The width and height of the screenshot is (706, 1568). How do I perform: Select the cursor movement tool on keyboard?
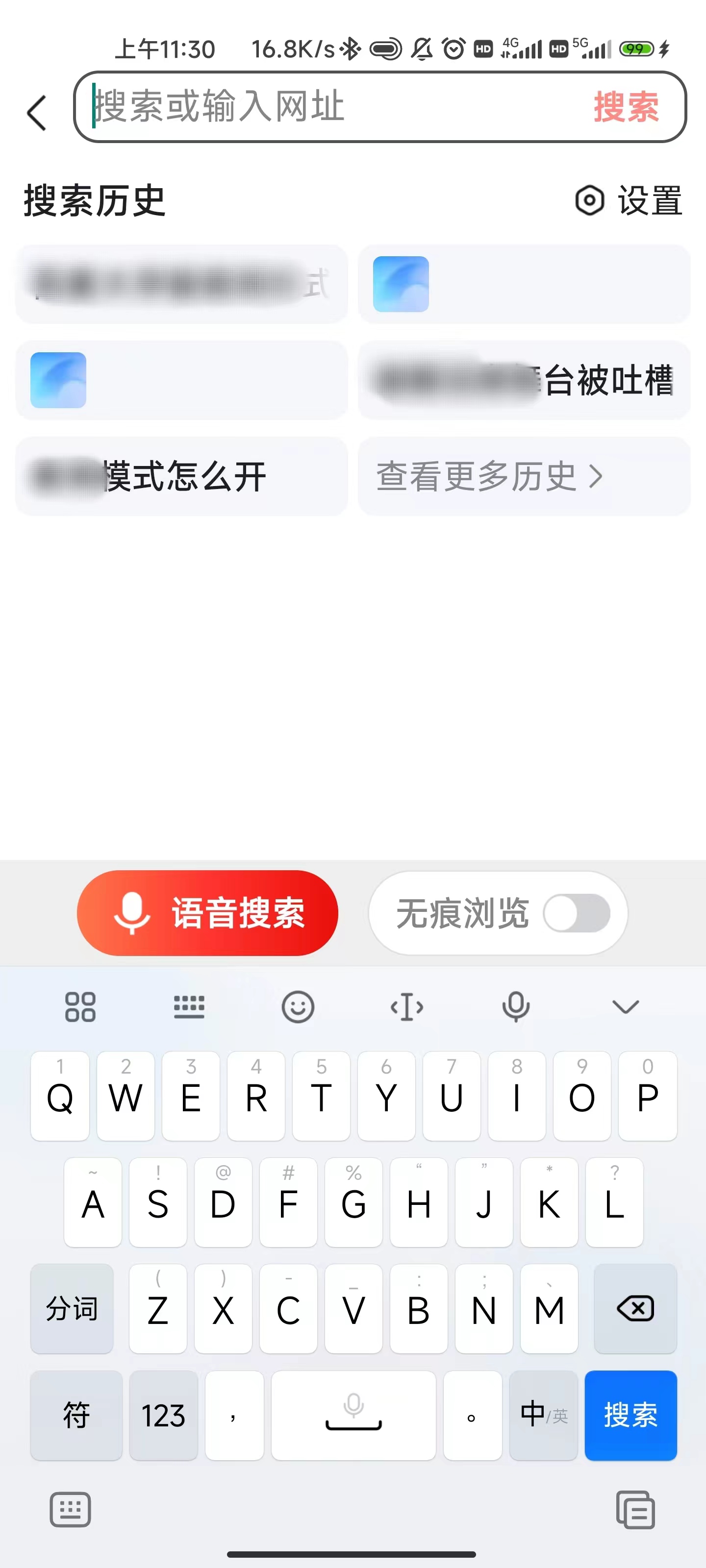pyautogui.click(x=407, y=1007)
